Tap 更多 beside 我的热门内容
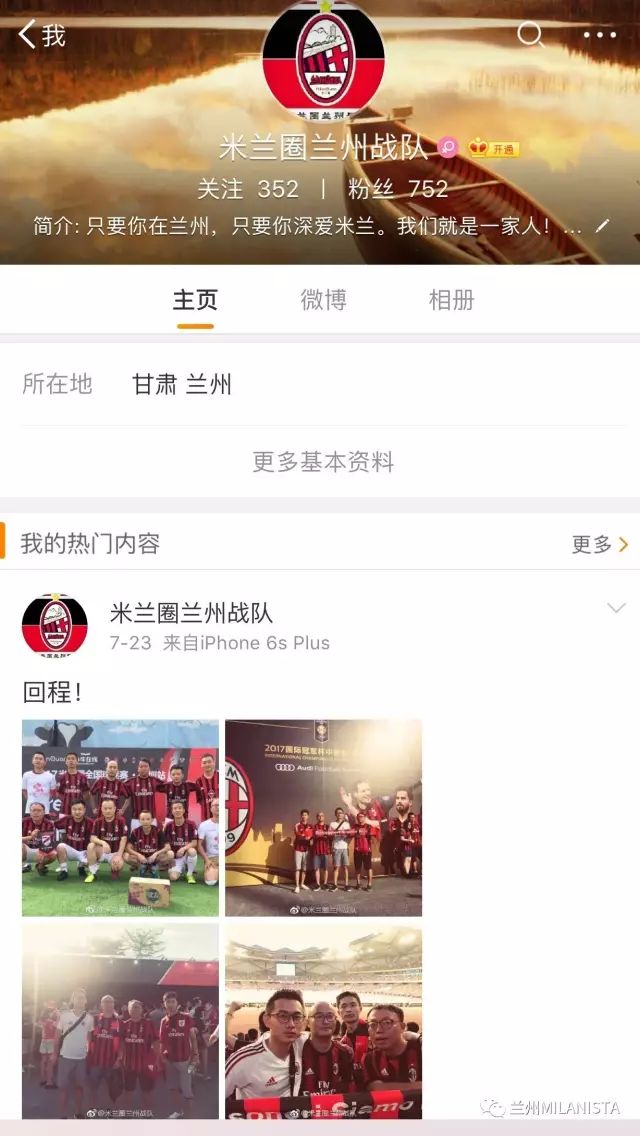The width and height of the screenshot is (640, 1136). click(x=599, y=544)
